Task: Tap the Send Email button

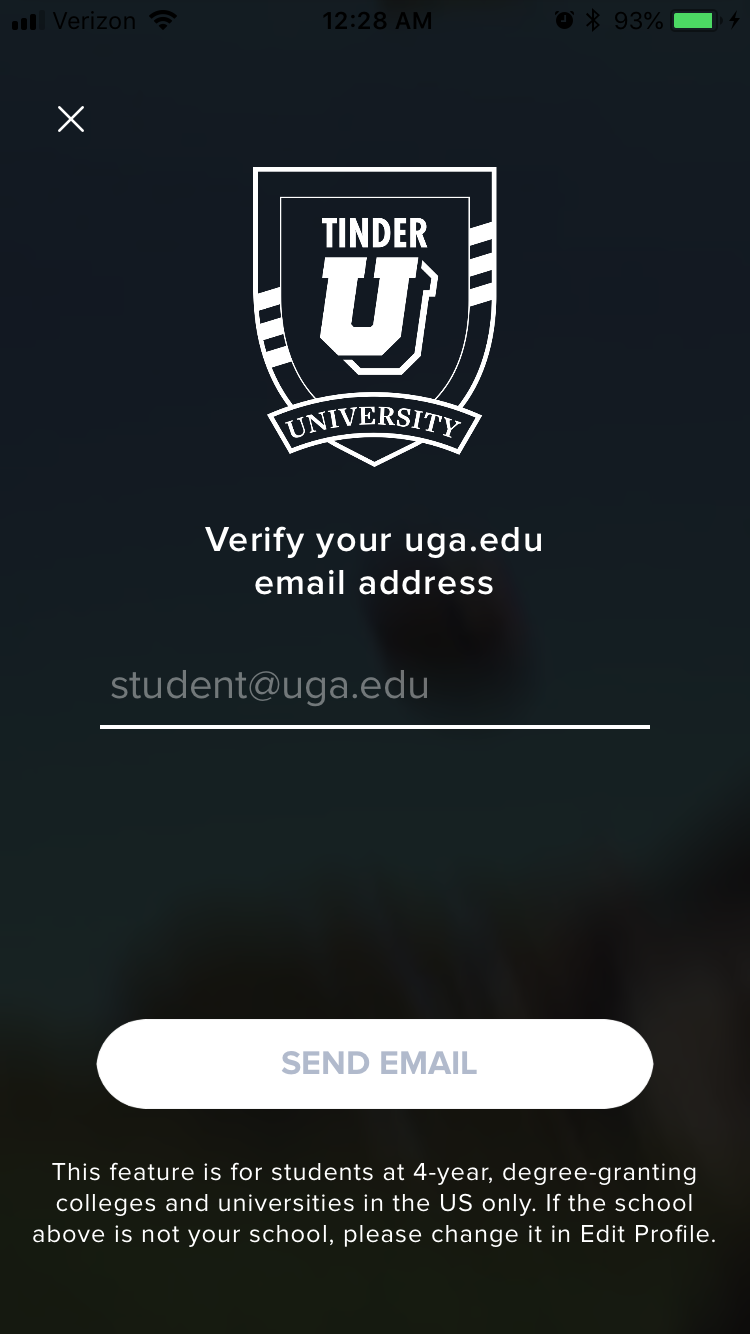Action: 375,1063
